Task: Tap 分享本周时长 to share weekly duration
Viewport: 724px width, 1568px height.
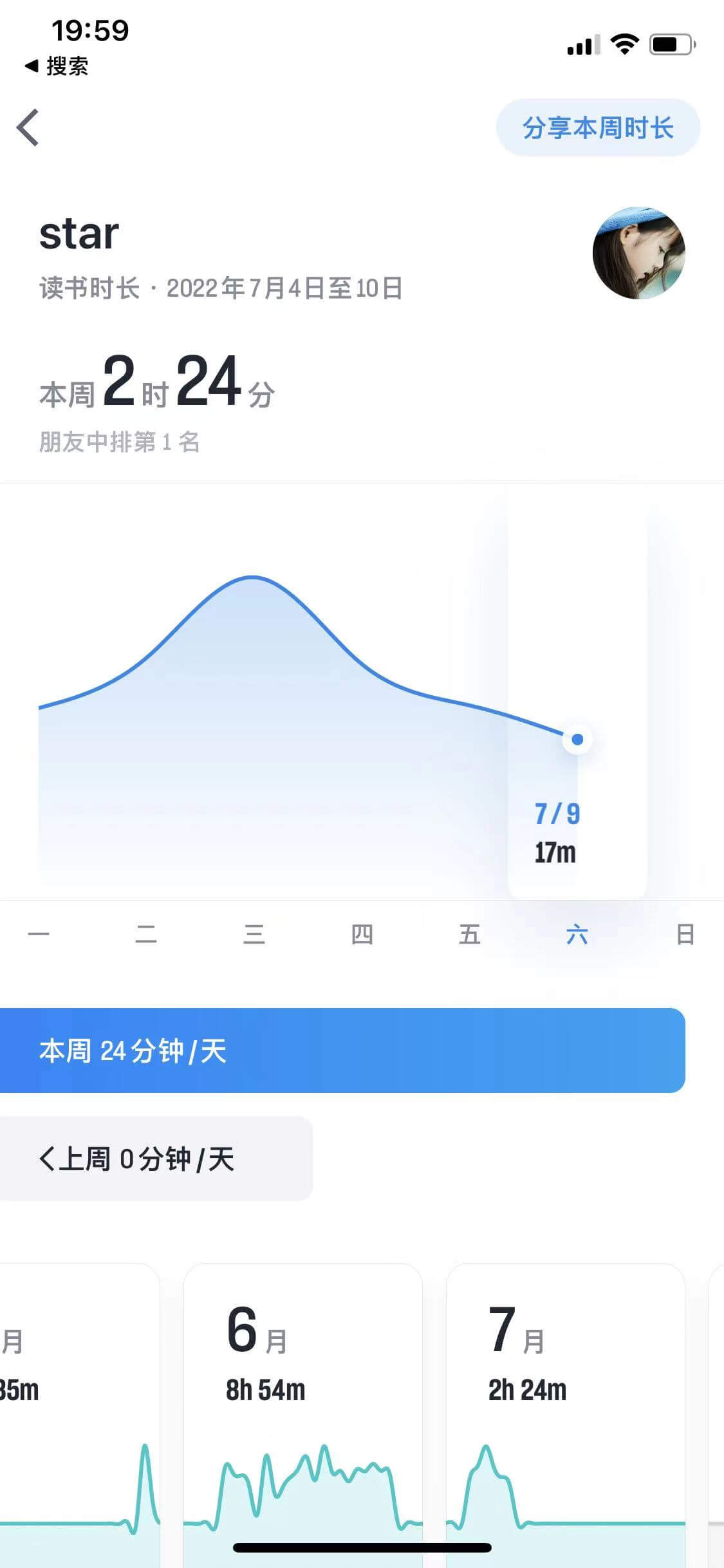Action: 597,127
